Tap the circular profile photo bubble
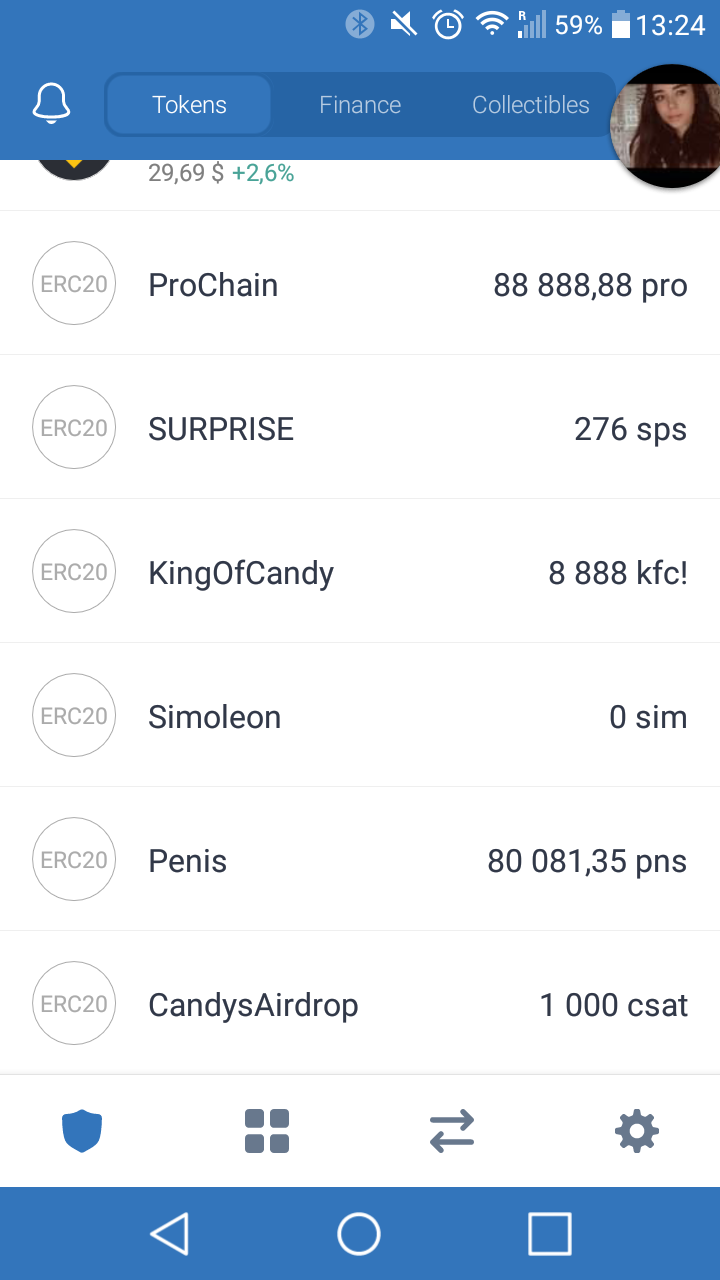Viewport: 720px width, 1280px height. 665,126
